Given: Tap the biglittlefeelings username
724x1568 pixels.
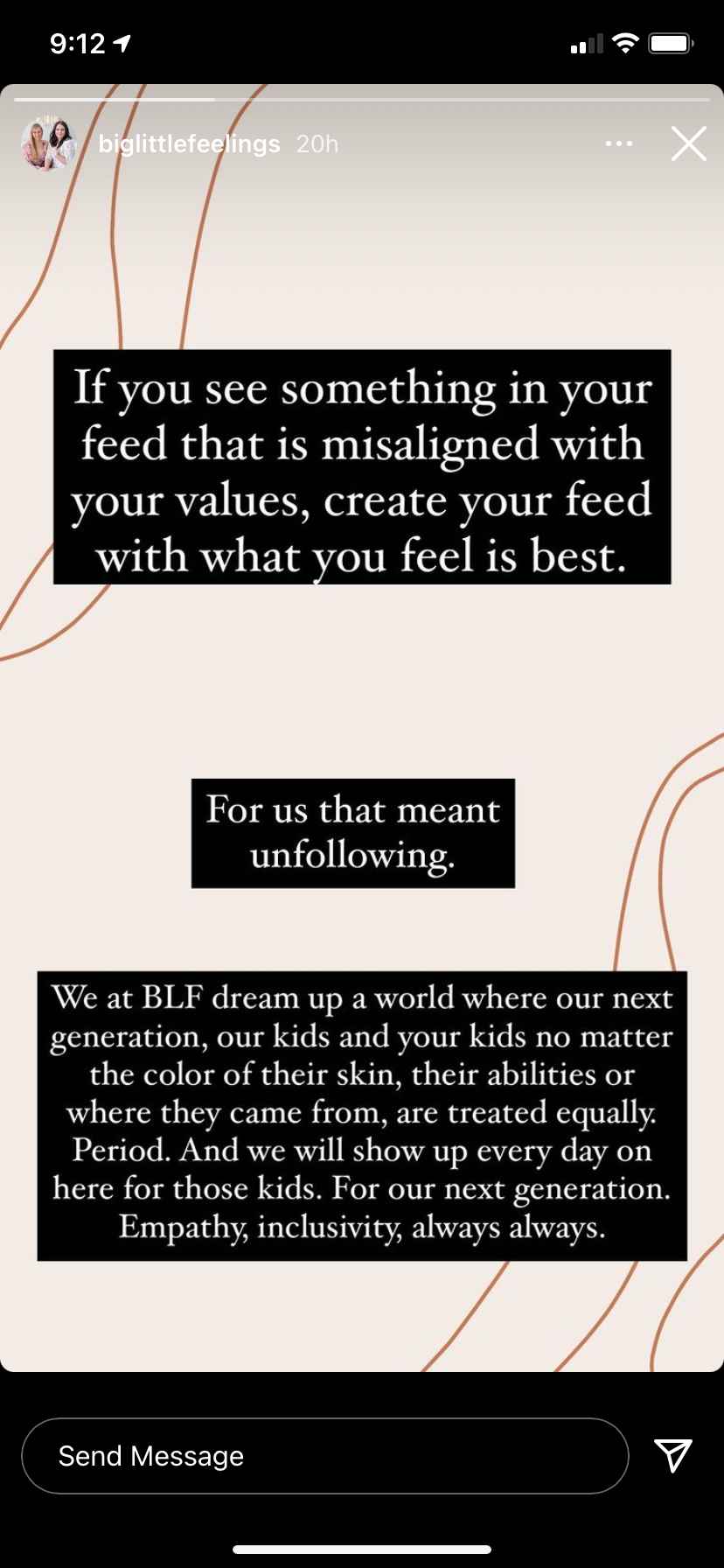Looking at the screenshot, I should click(x=189, y=144).
